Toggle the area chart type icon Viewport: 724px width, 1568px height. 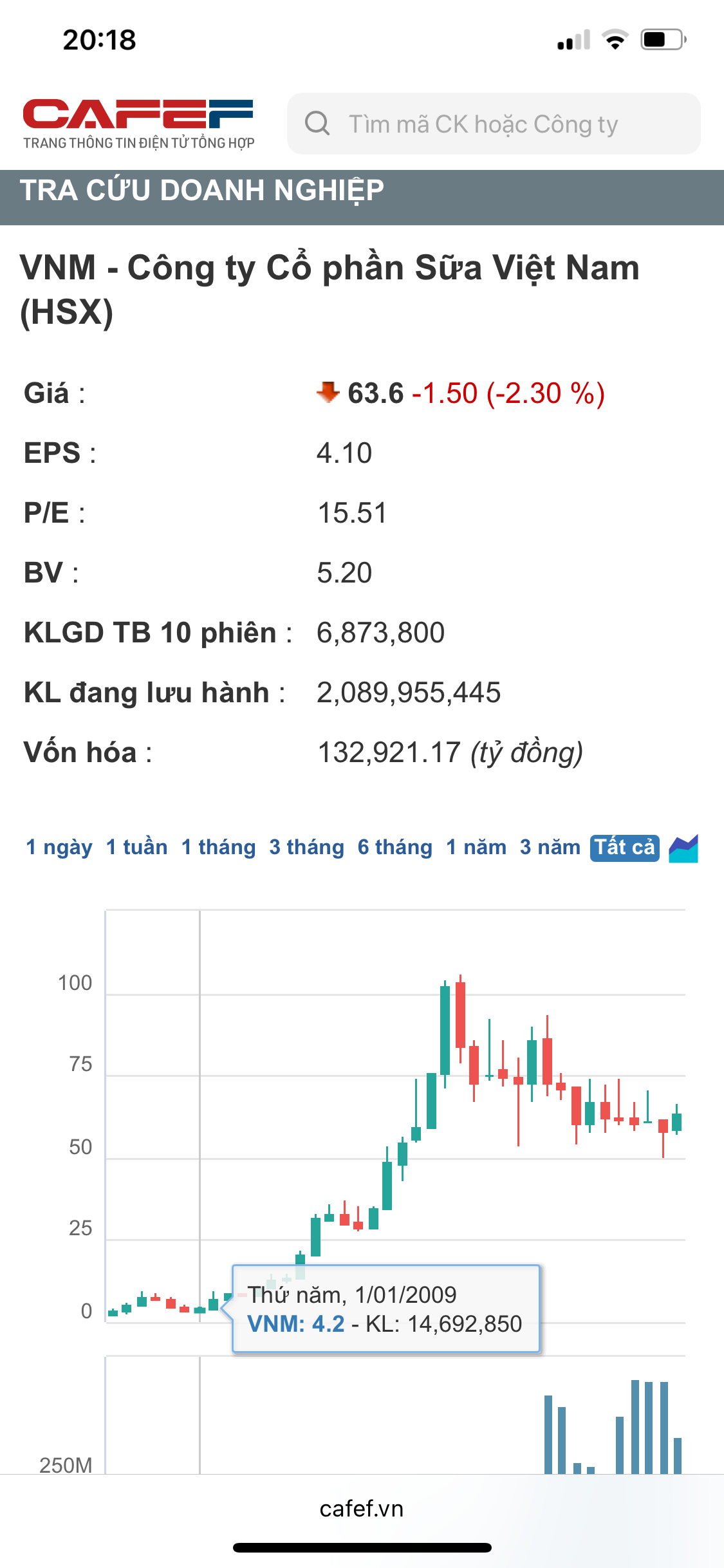coord(683,848)
